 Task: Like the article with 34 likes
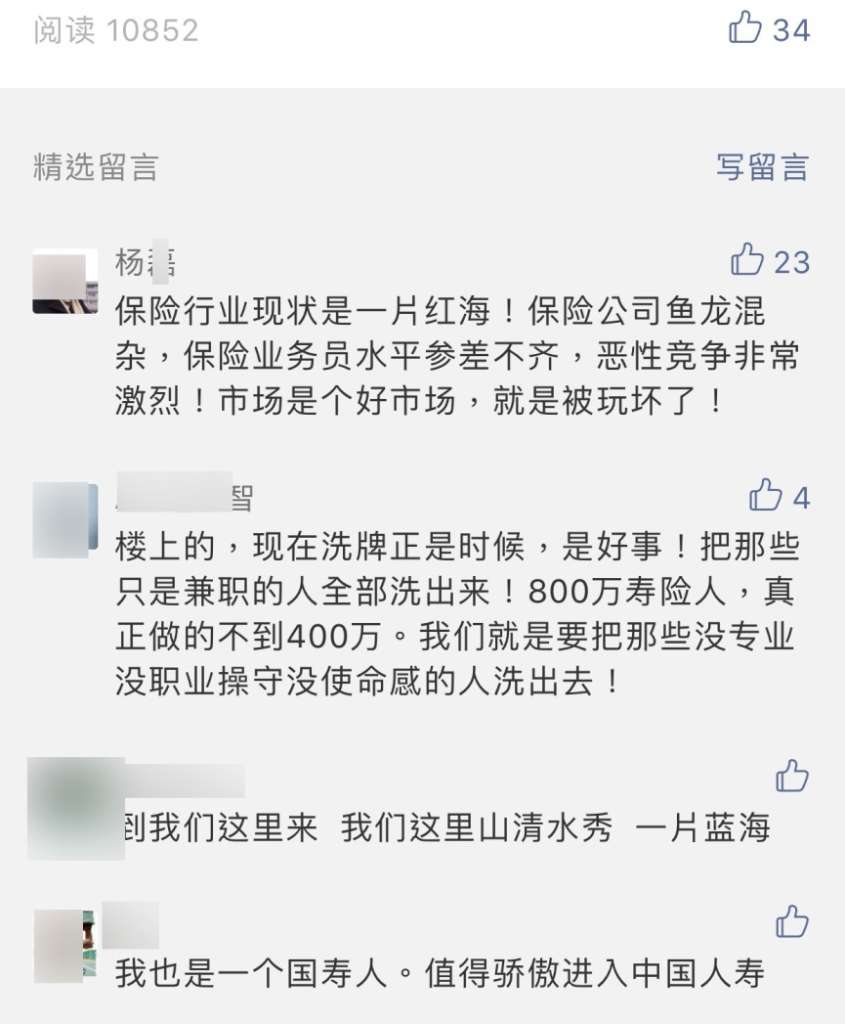pos(746,28)
